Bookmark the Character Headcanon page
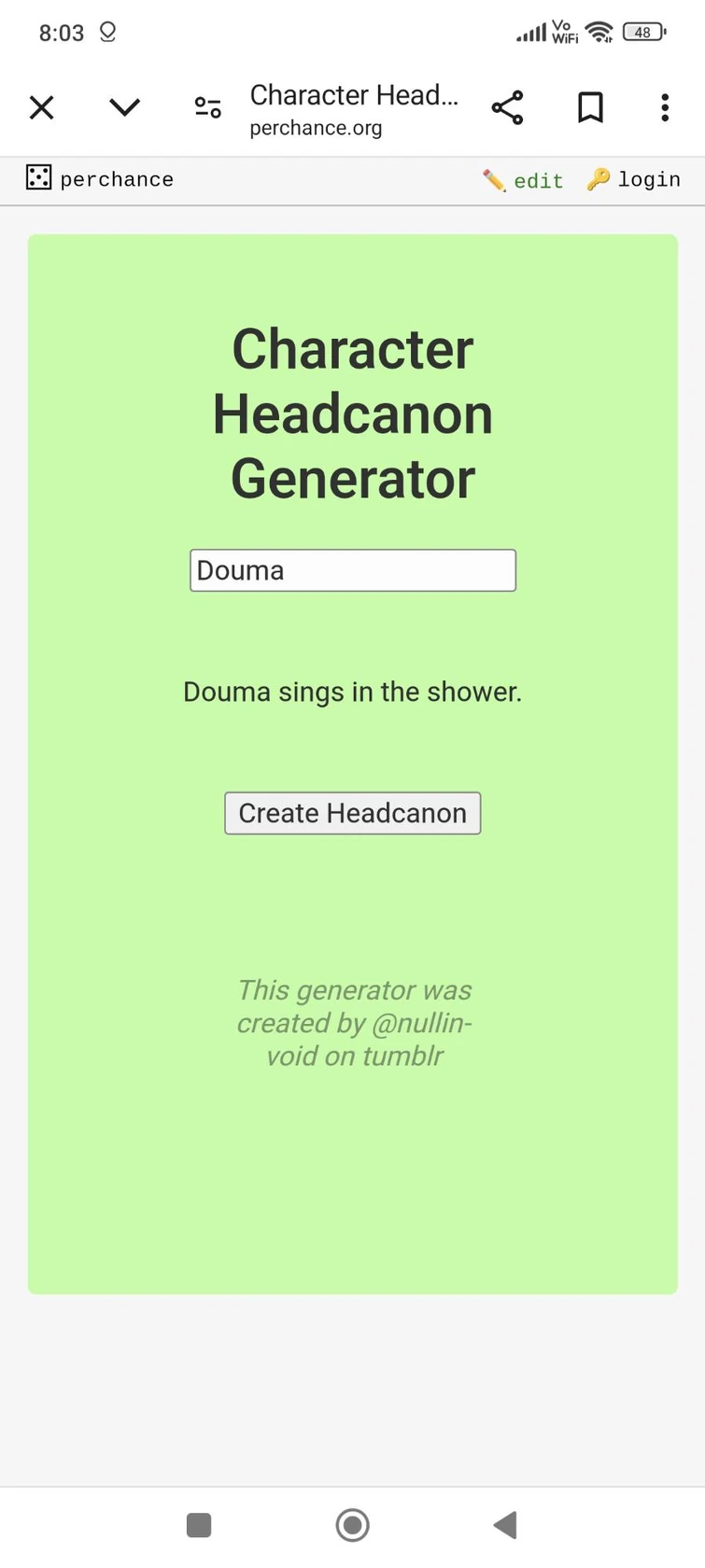The height and width of the screenshot is (1568, 705). click(590, 108)
